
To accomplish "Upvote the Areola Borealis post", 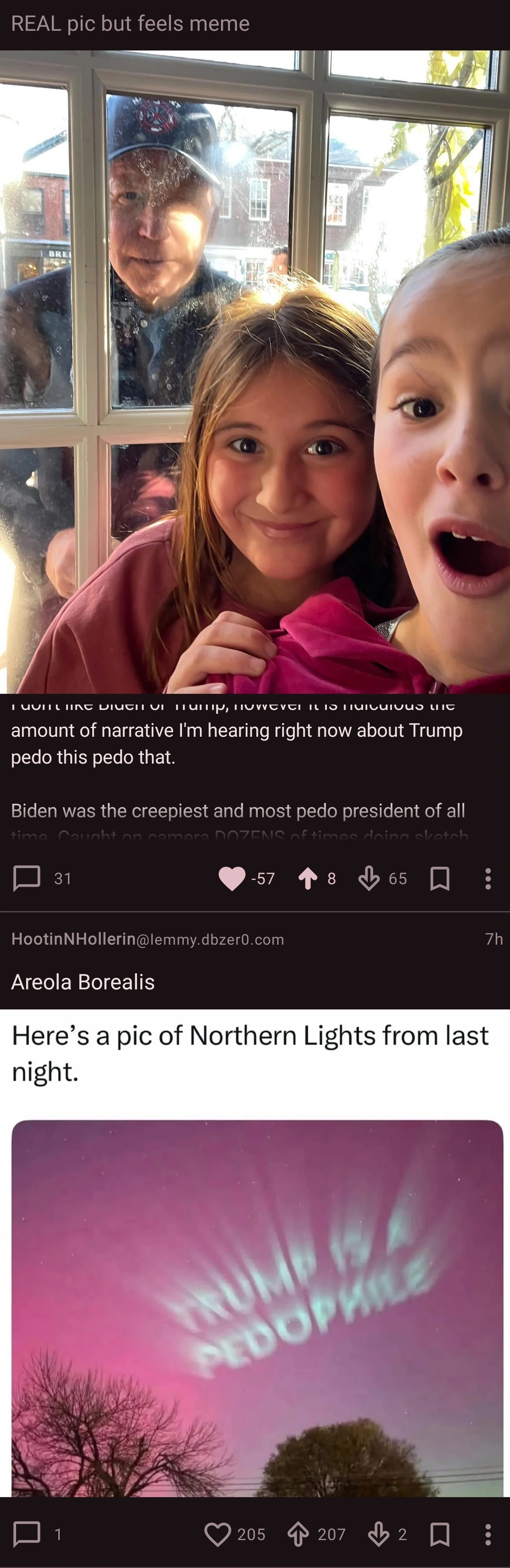I will click(x=298, y=1534).
